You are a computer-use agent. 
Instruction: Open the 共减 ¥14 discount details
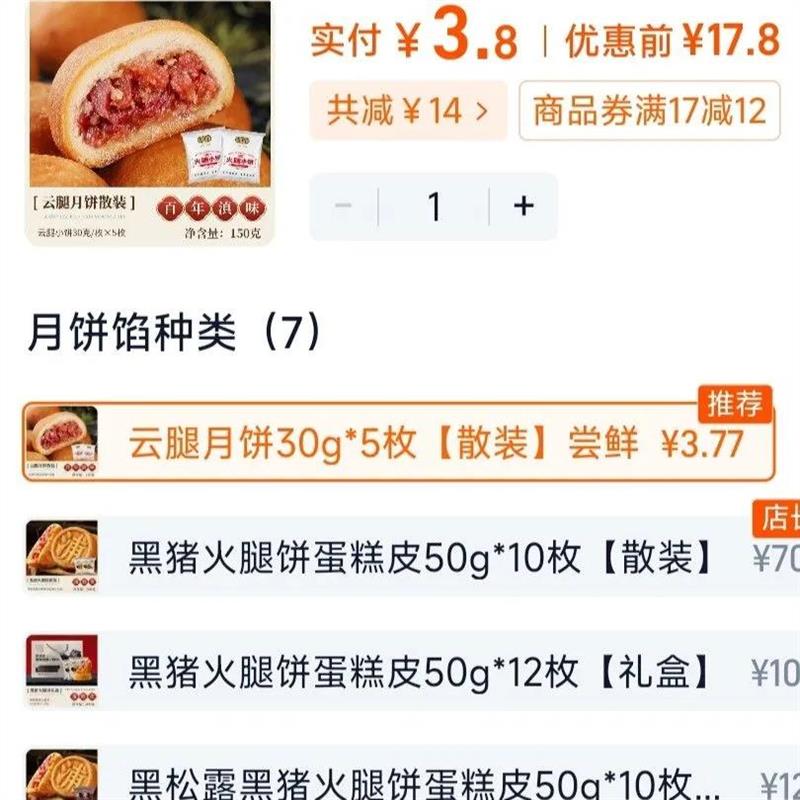coord(408,110)
